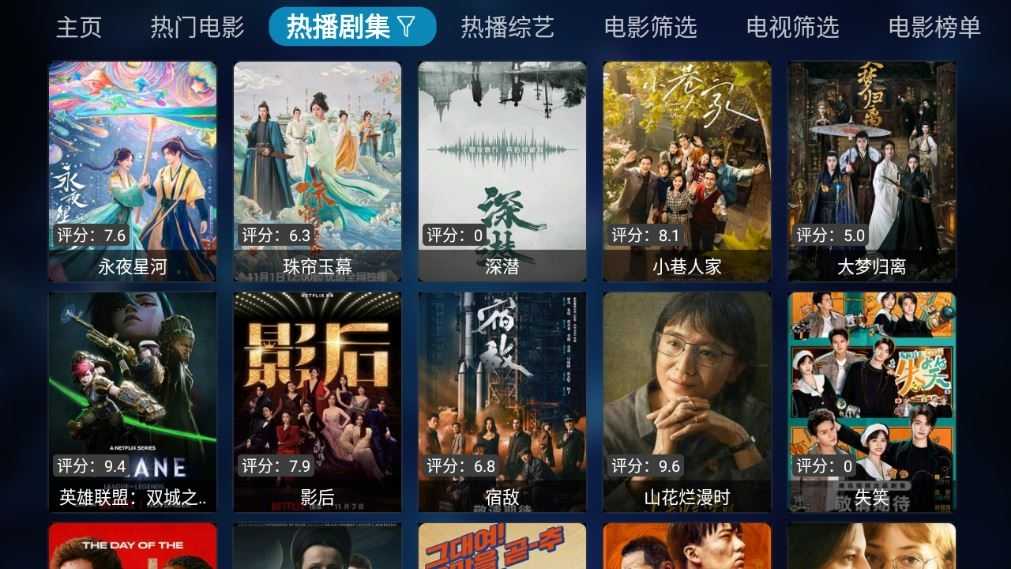Switch to 电视筛选
The width and height of the screenshot is (1011, 569).
tap(792, 27)
